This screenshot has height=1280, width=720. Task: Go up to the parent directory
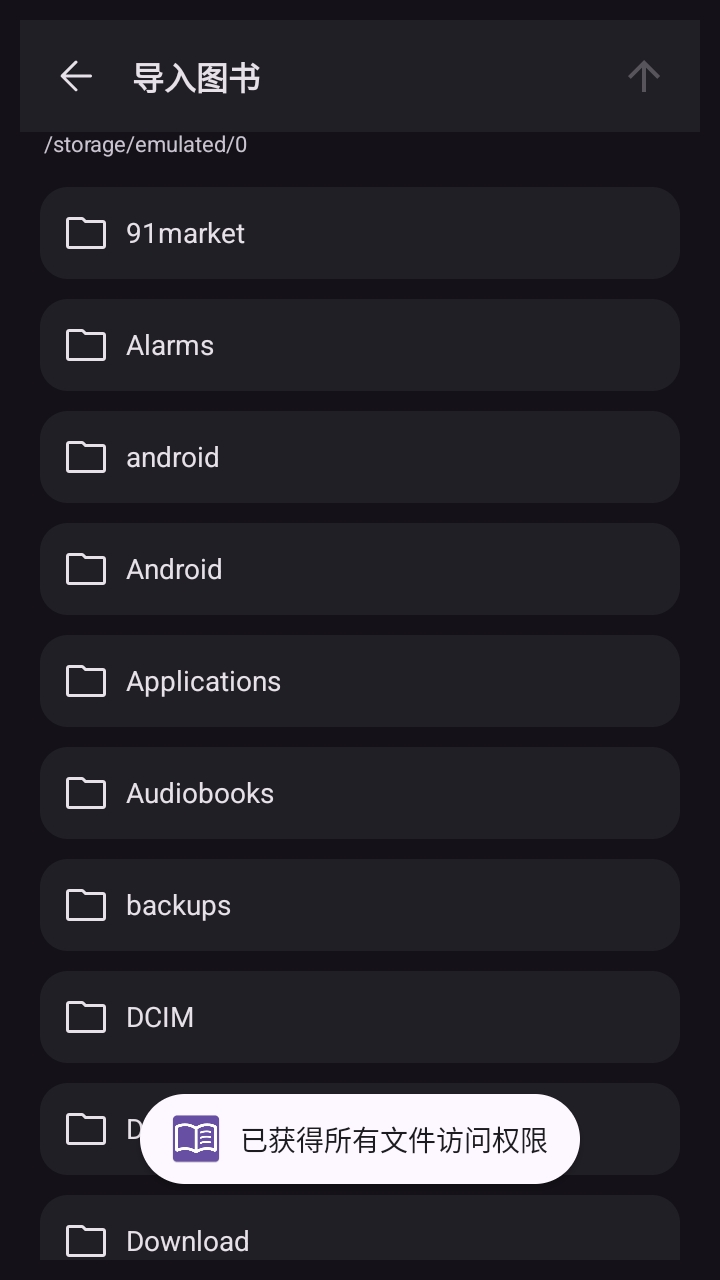pos(644,76)
